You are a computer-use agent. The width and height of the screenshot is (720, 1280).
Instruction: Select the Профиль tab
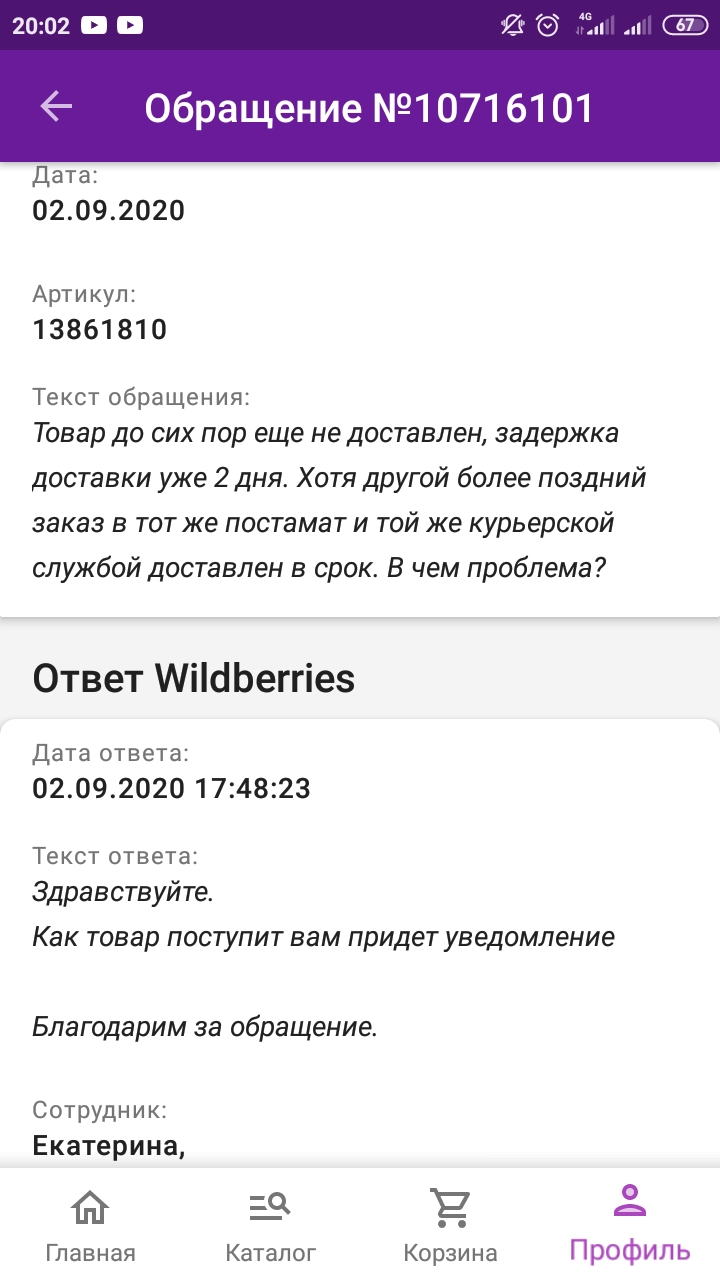tap(630, 1225)
